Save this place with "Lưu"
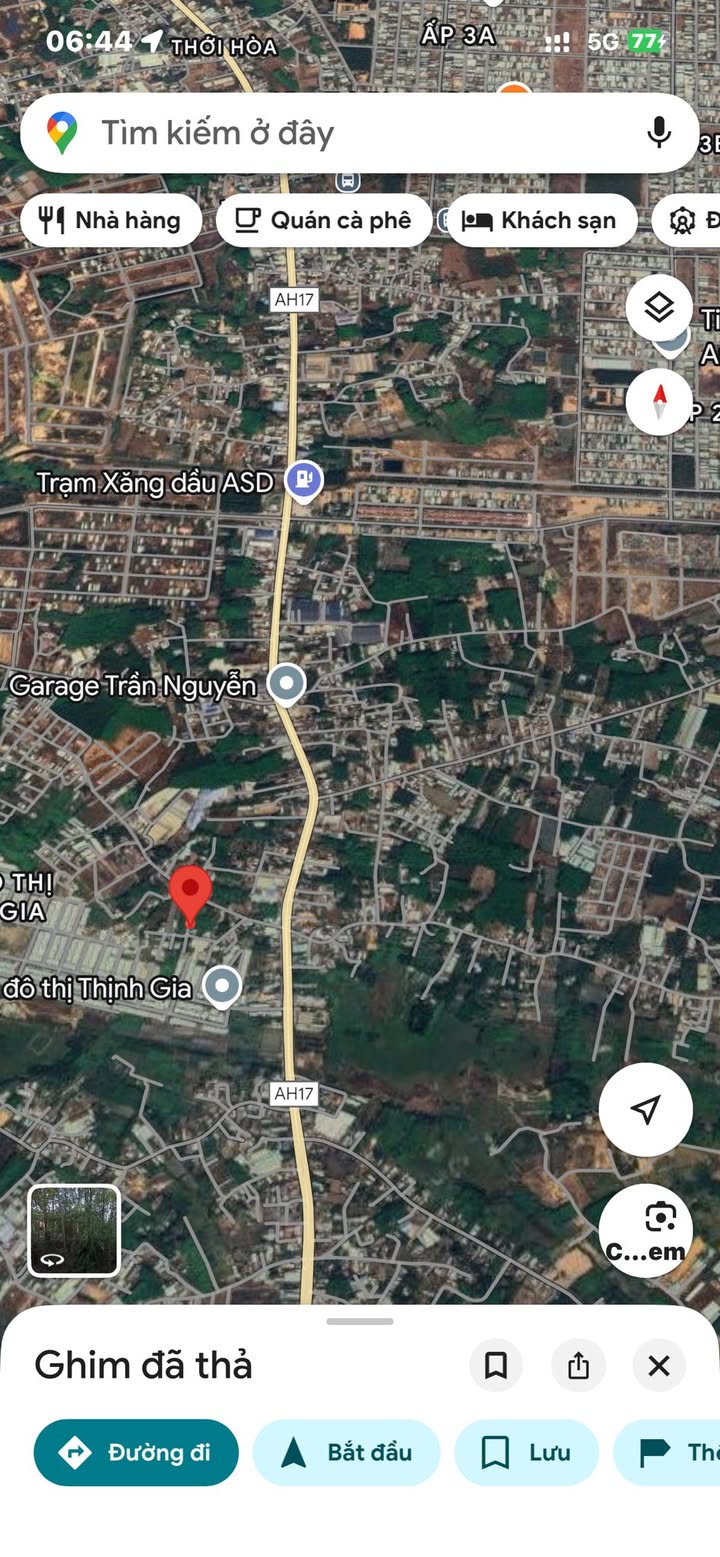 click(526, 1452)
